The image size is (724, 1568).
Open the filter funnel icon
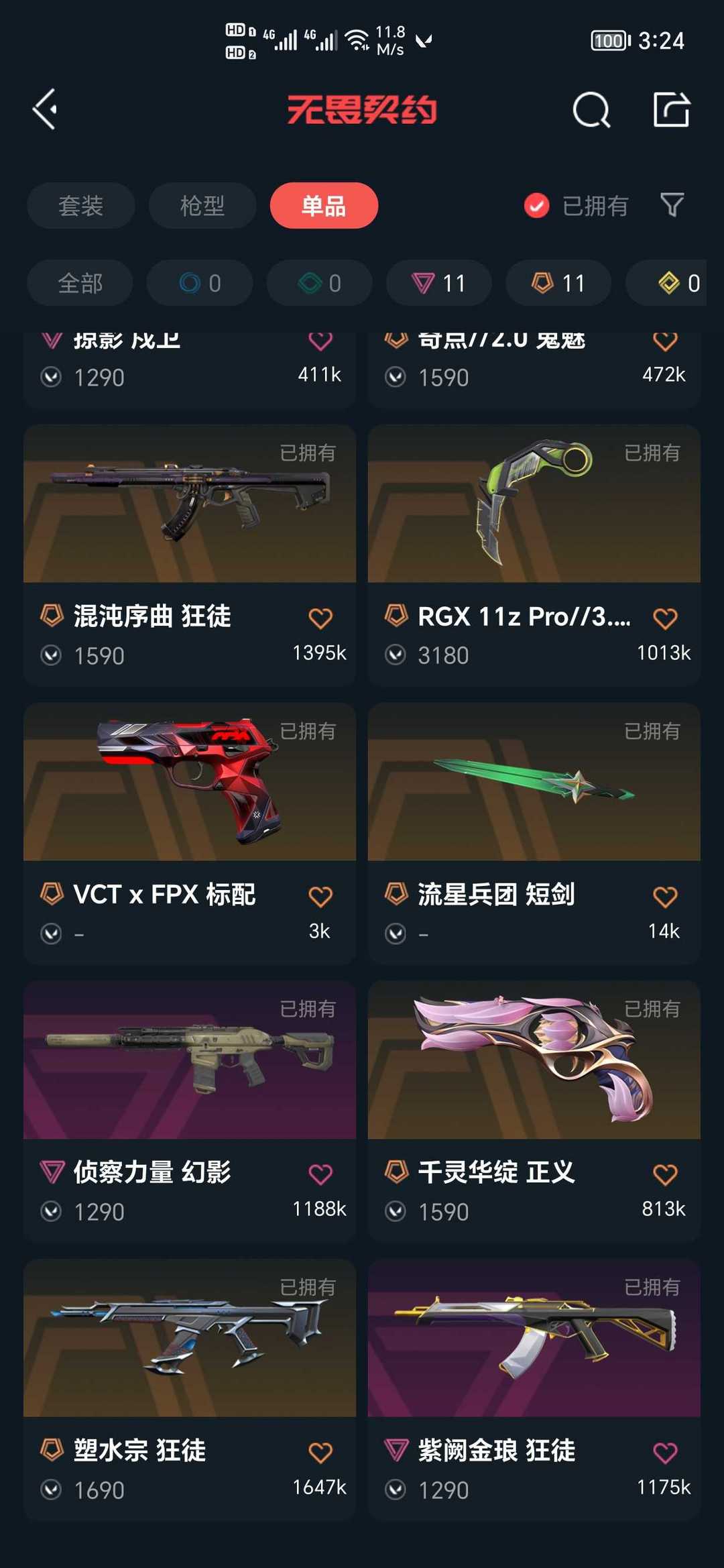point(672,205)
